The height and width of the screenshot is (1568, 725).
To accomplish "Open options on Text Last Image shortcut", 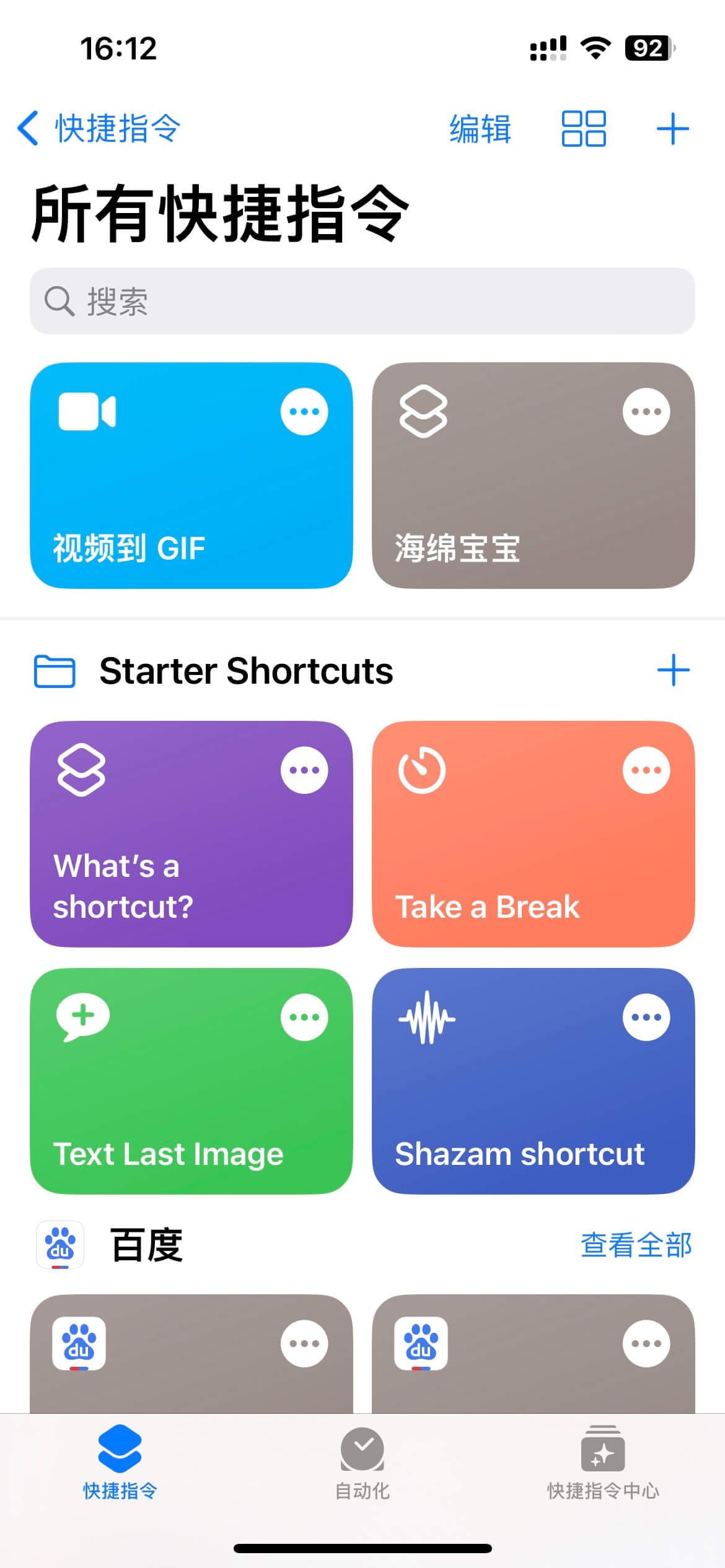I will pyautogui.click(x=305, y=1016).
